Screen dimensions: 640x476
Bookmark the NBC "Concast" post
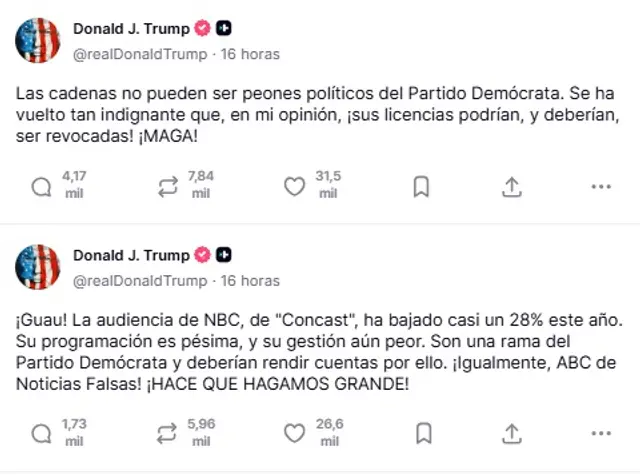[x=421, y=433]
